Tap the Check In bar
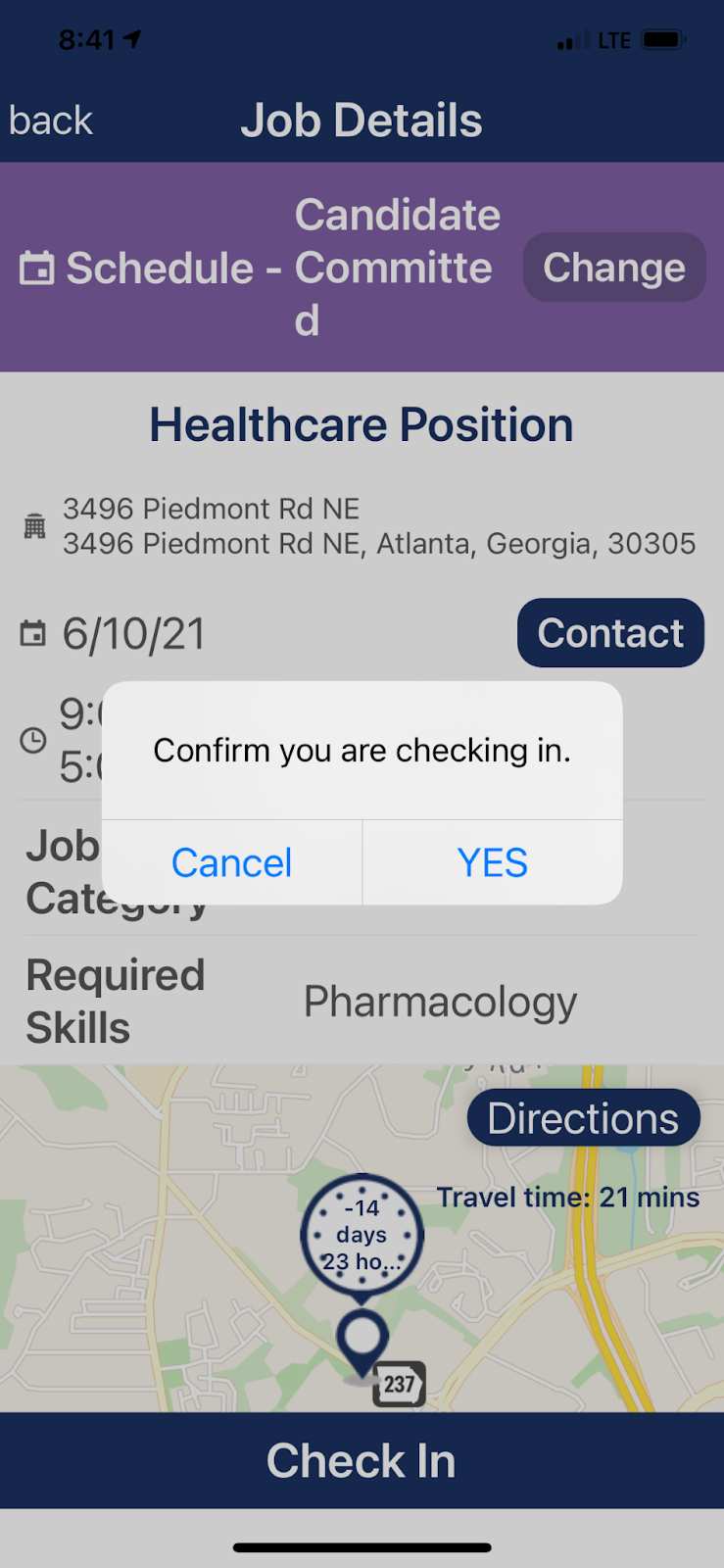724x1568 pixels. coord(362,1460)
